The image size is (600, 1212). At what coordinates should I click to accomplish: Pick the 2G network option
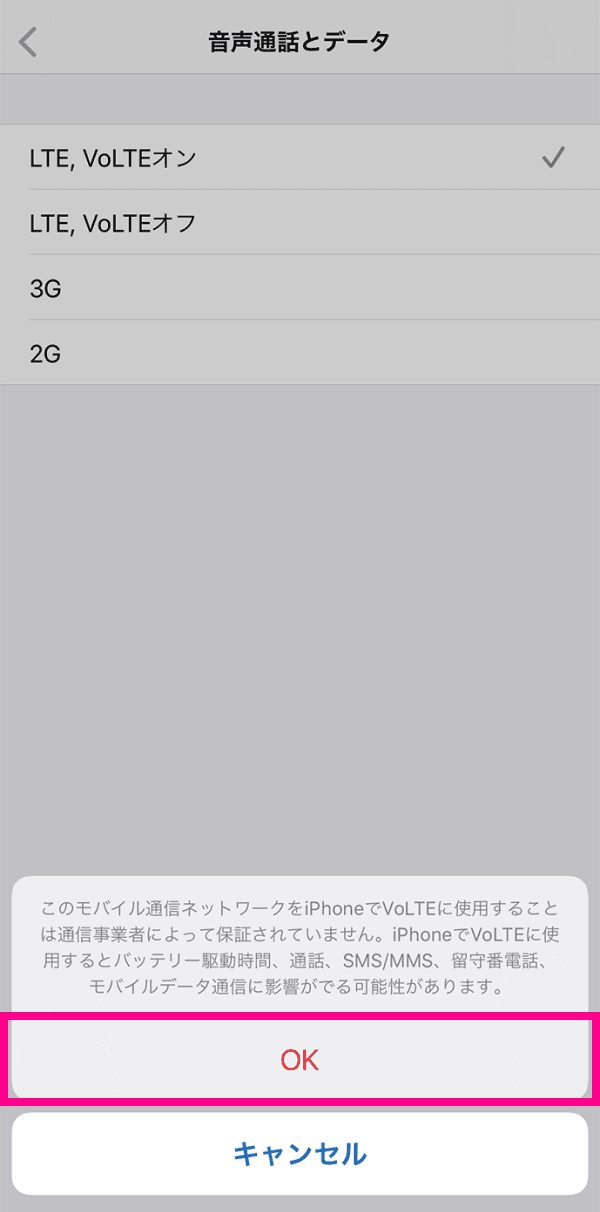point(300,353)
